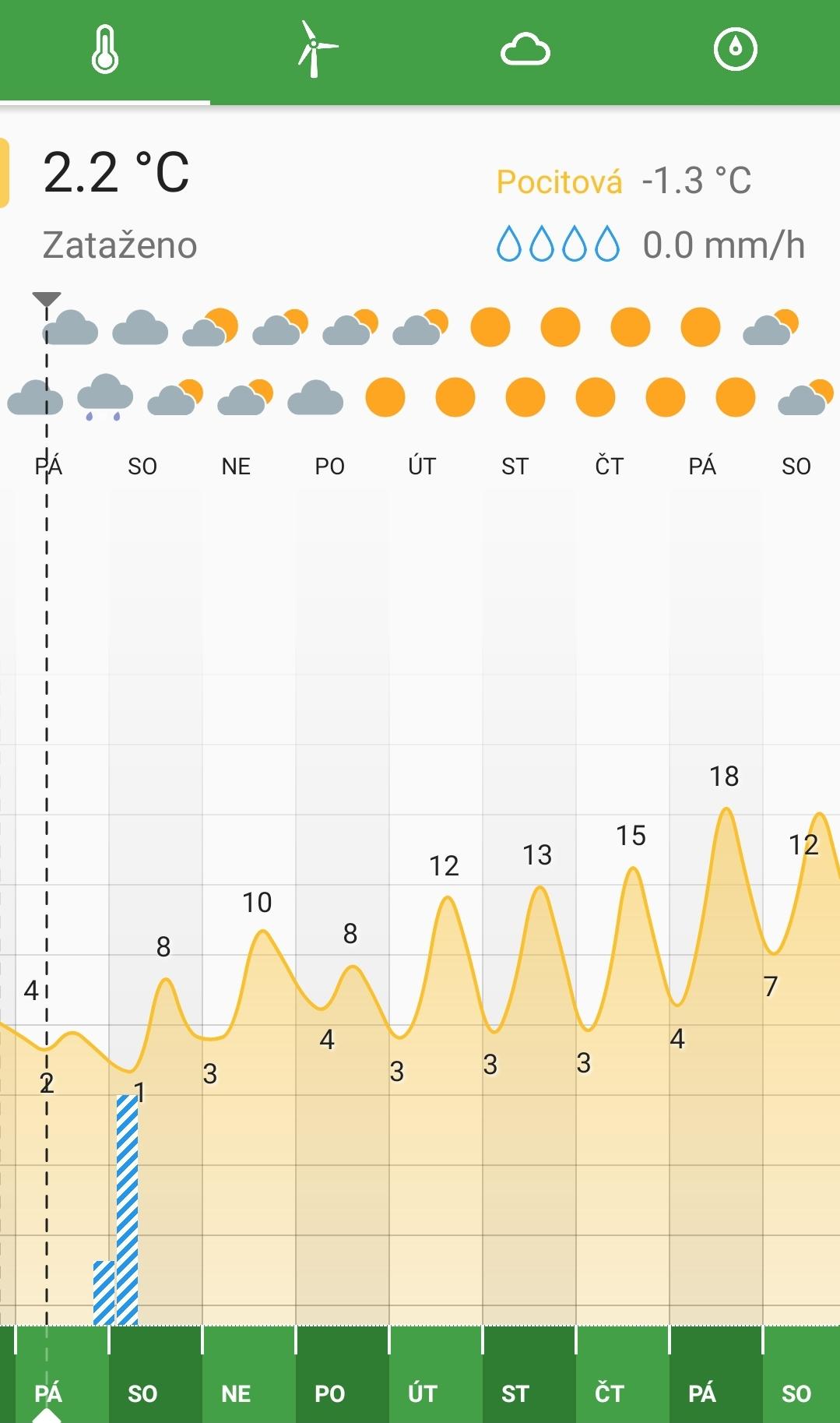This screenshot has width=840, height=1423.
Task: Switch to the temperature tab
Action: coord(105,51)
